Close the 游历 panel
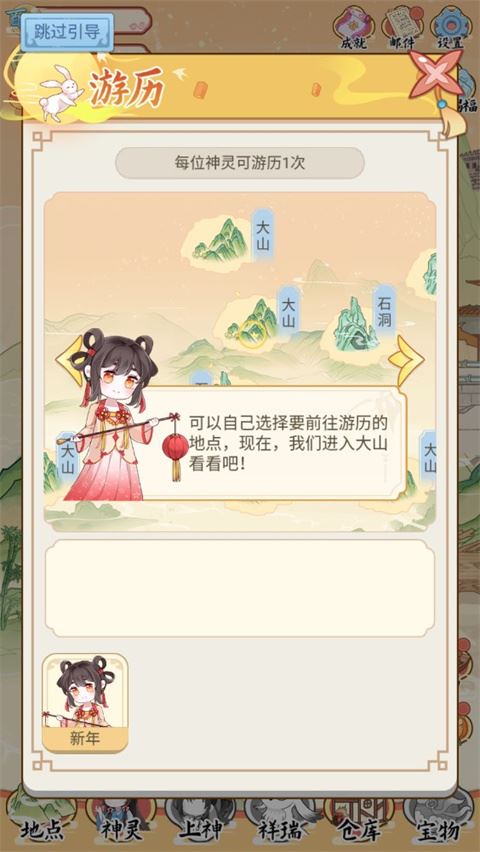Screen dimensions: 480x852 pos(437,74)
